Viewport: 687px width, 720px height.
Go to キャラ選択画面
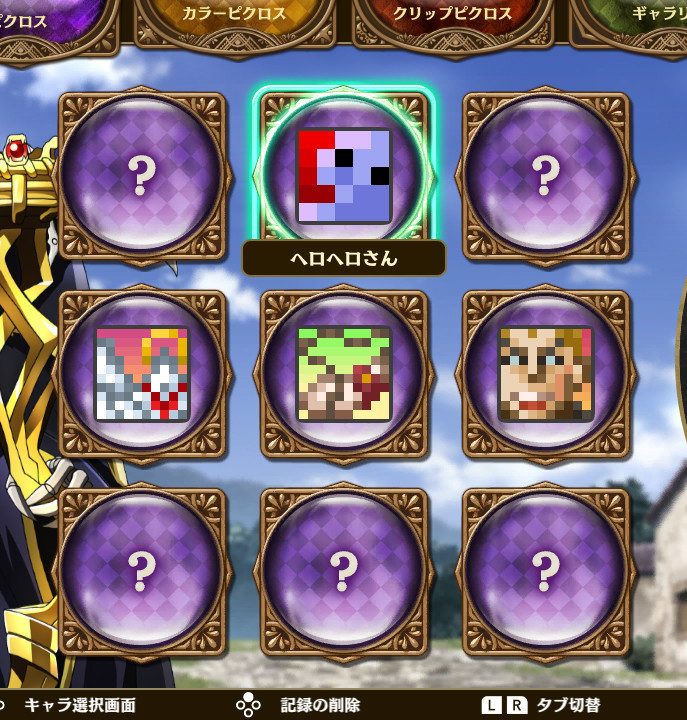coord(80,705)
